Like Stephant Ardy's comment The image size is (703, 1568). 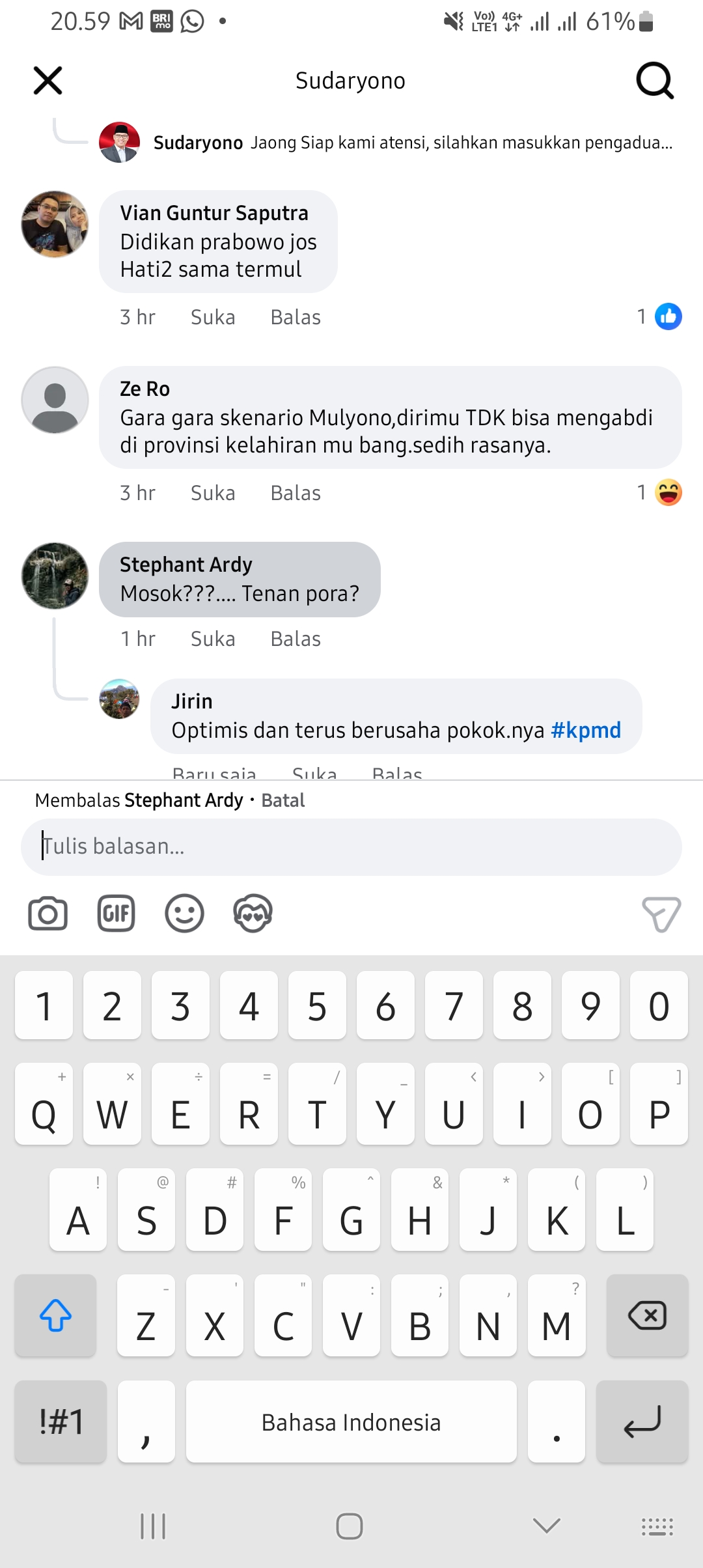pyautogui.click(x=213, y=639)
